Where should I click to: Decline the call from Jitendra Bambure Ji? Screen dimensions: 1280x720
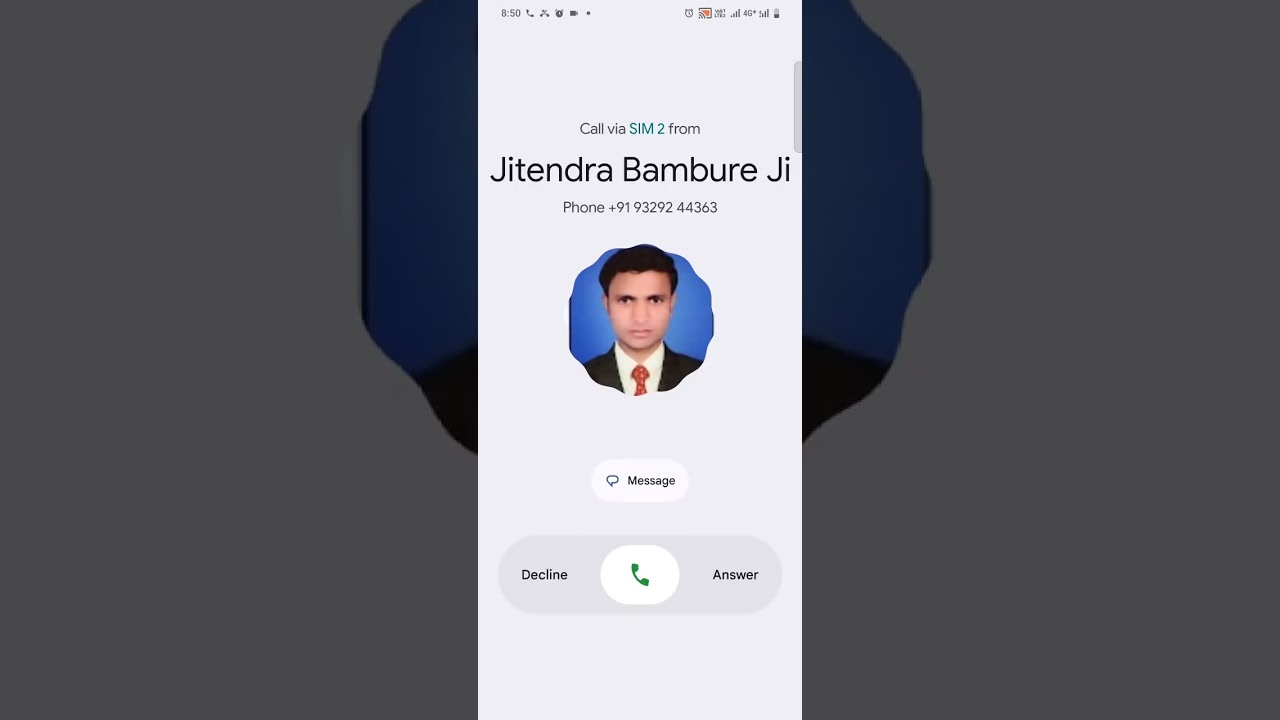(x=544, y=575)
